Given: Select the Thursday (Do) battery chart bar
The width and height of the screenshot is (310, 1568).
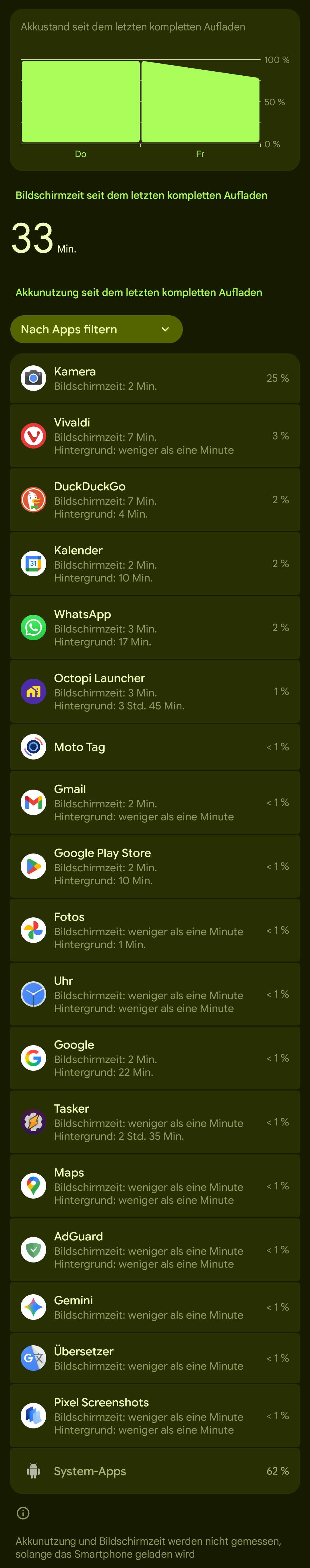Looking at the screenshot, I should pos(80,102).
